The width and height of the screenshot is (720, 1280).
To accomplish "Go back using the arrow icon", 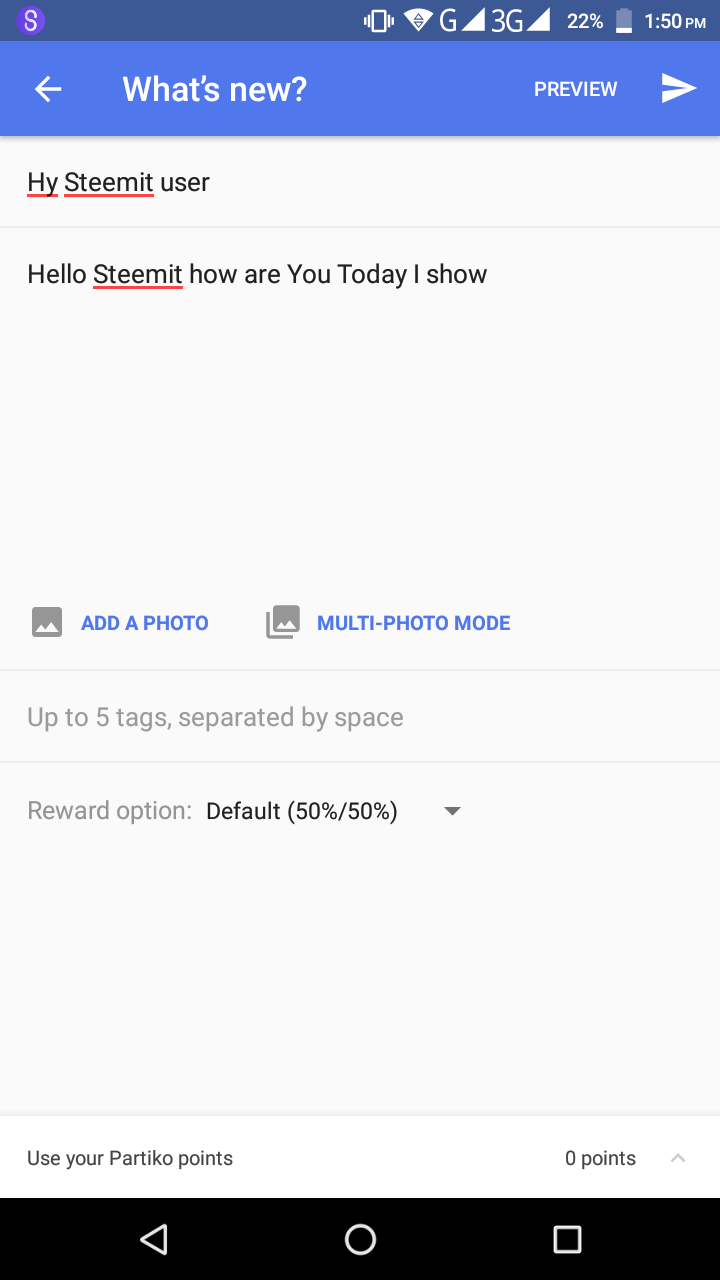I will coord(48,89).
